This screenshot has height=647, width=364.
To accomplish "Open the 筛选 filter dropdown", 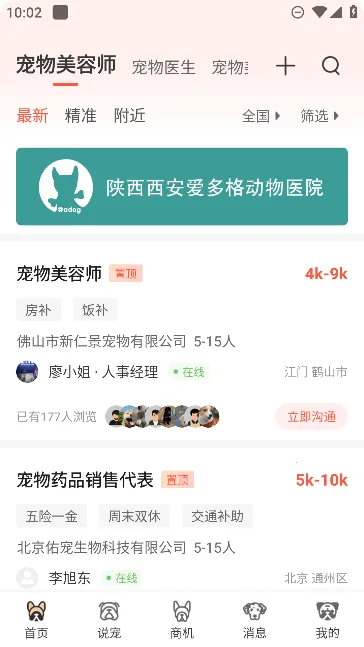I will [320, 116].
